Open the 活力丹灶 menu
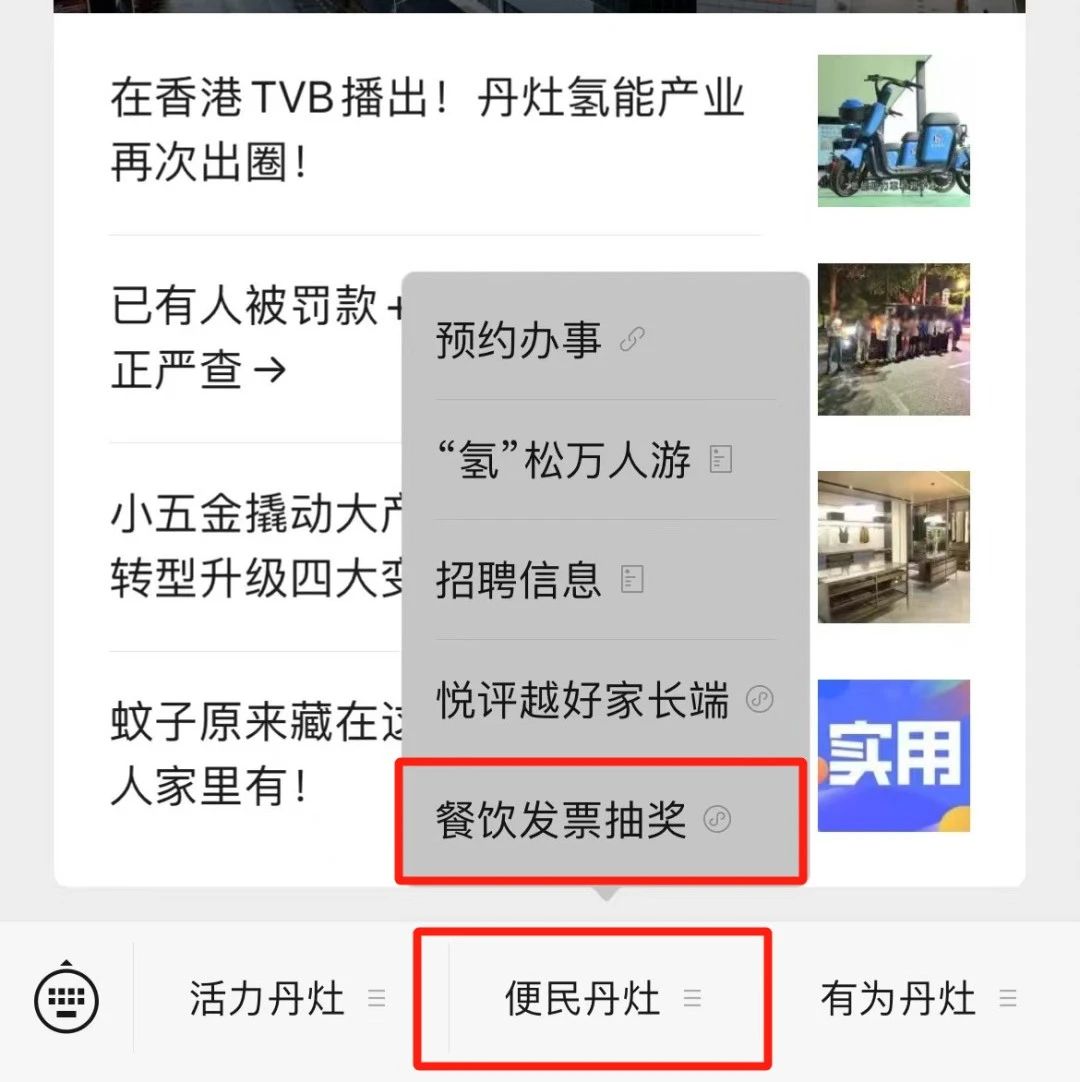Screen dimensions: 1080x1082 click(267, 998)
